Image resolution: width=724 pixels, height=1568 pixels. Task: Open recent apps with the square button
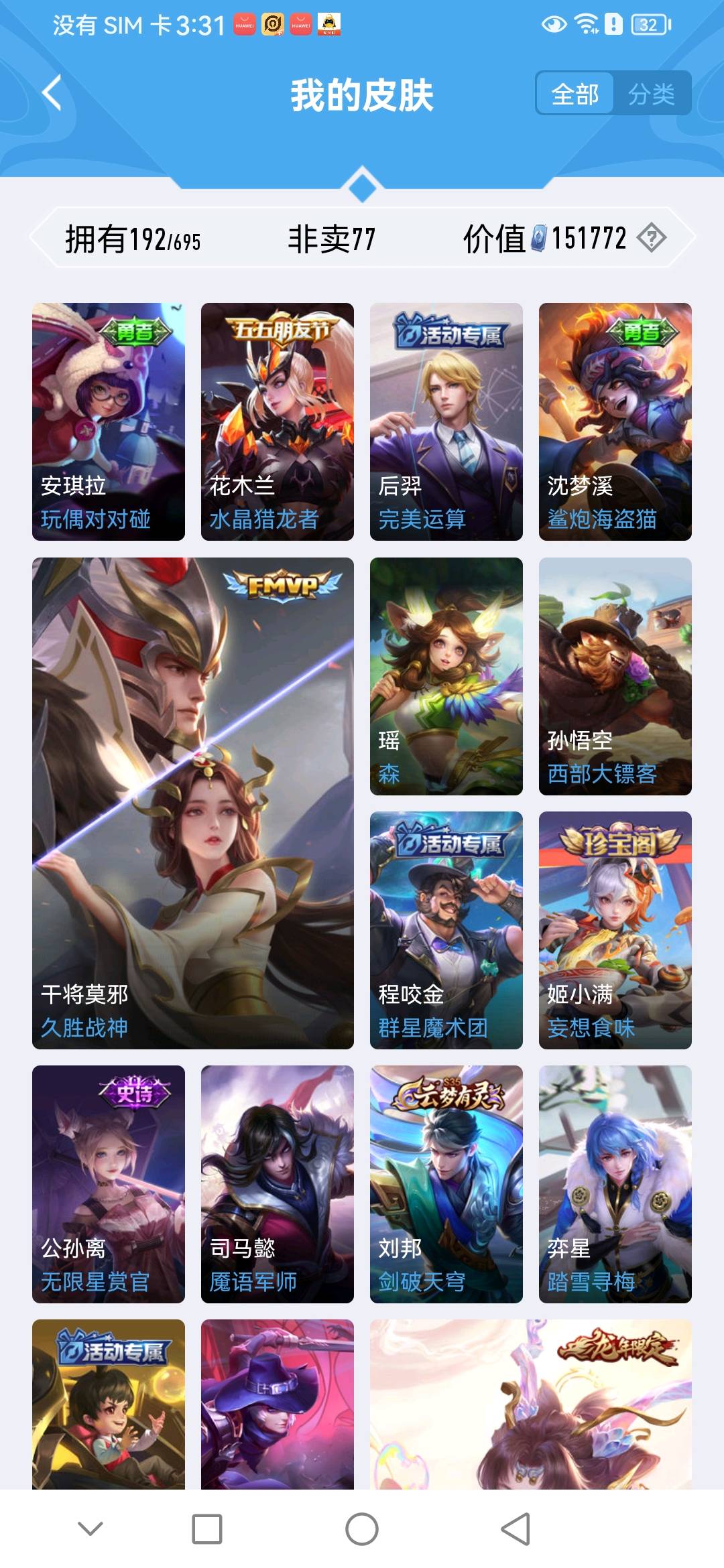[207, 1529]
